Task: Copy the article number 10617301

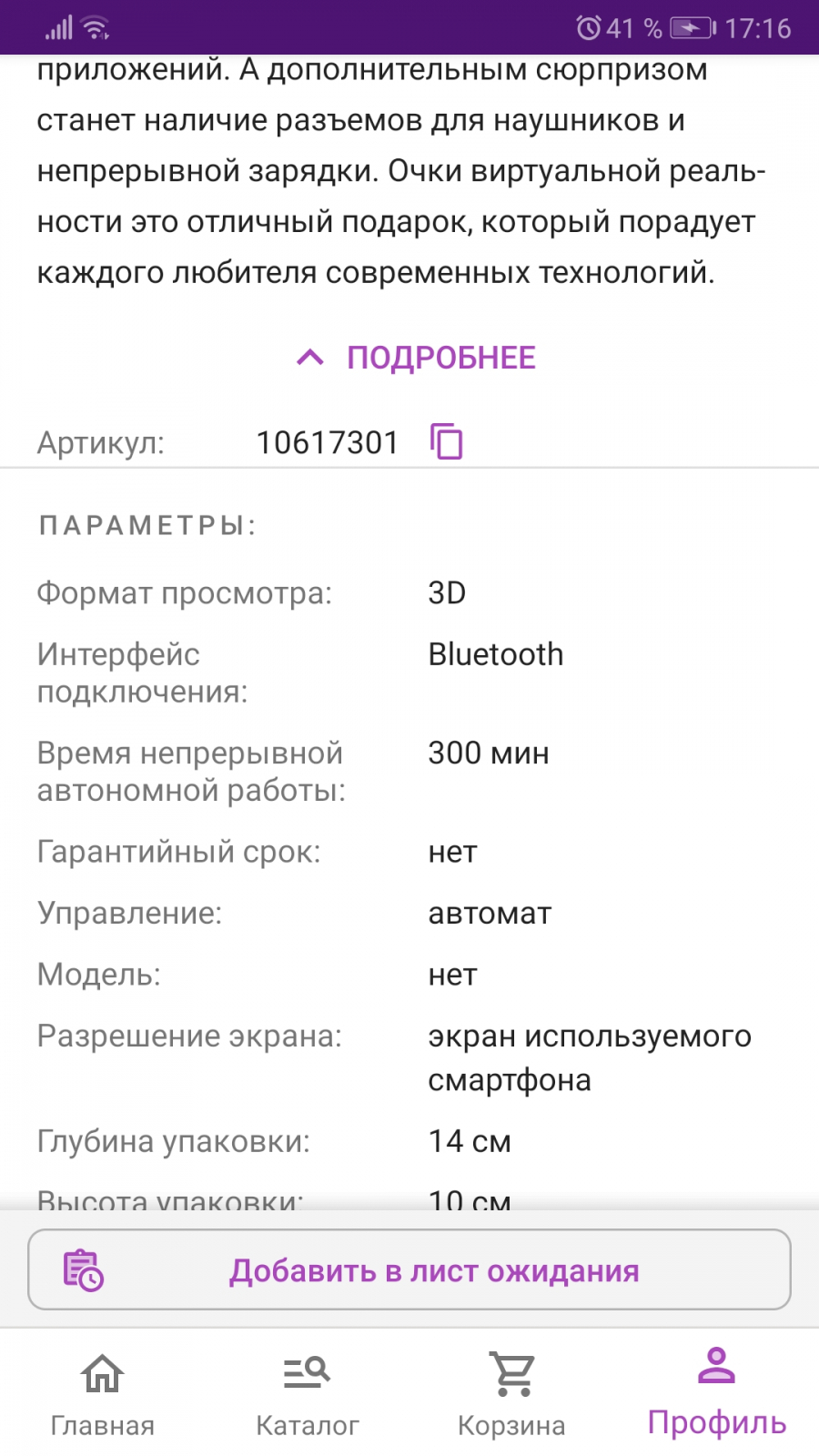Action: click(446, 442)
